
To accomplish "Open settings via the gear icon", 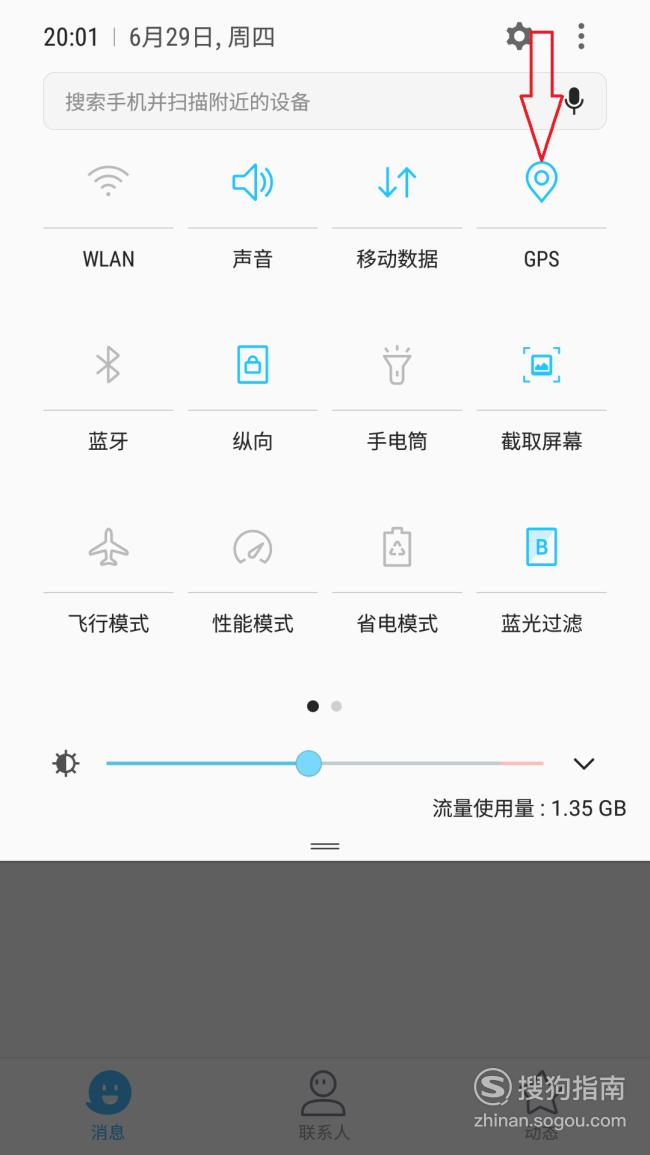I will (518, 36).
